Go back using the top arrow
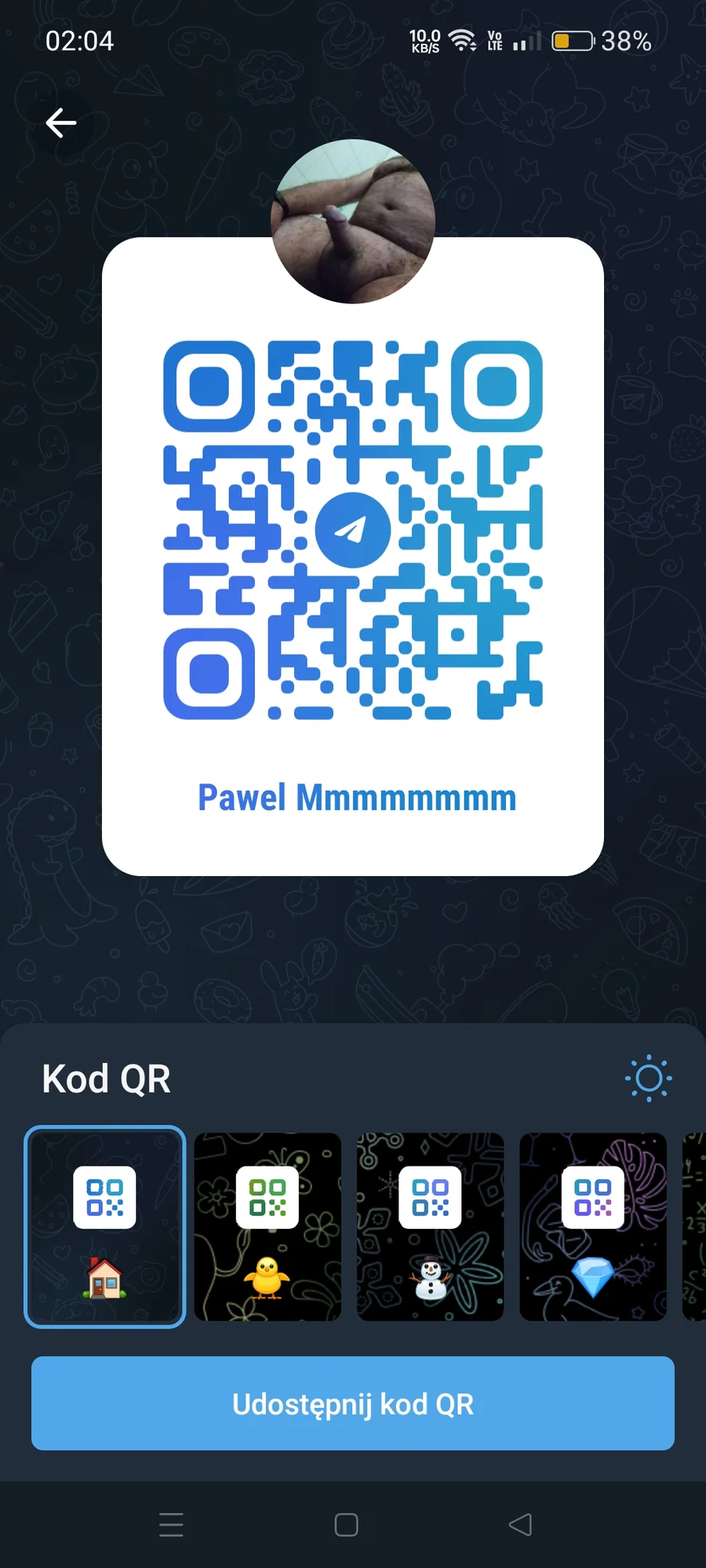Viewport: 706px width, 1568px height. click(61, 123)
